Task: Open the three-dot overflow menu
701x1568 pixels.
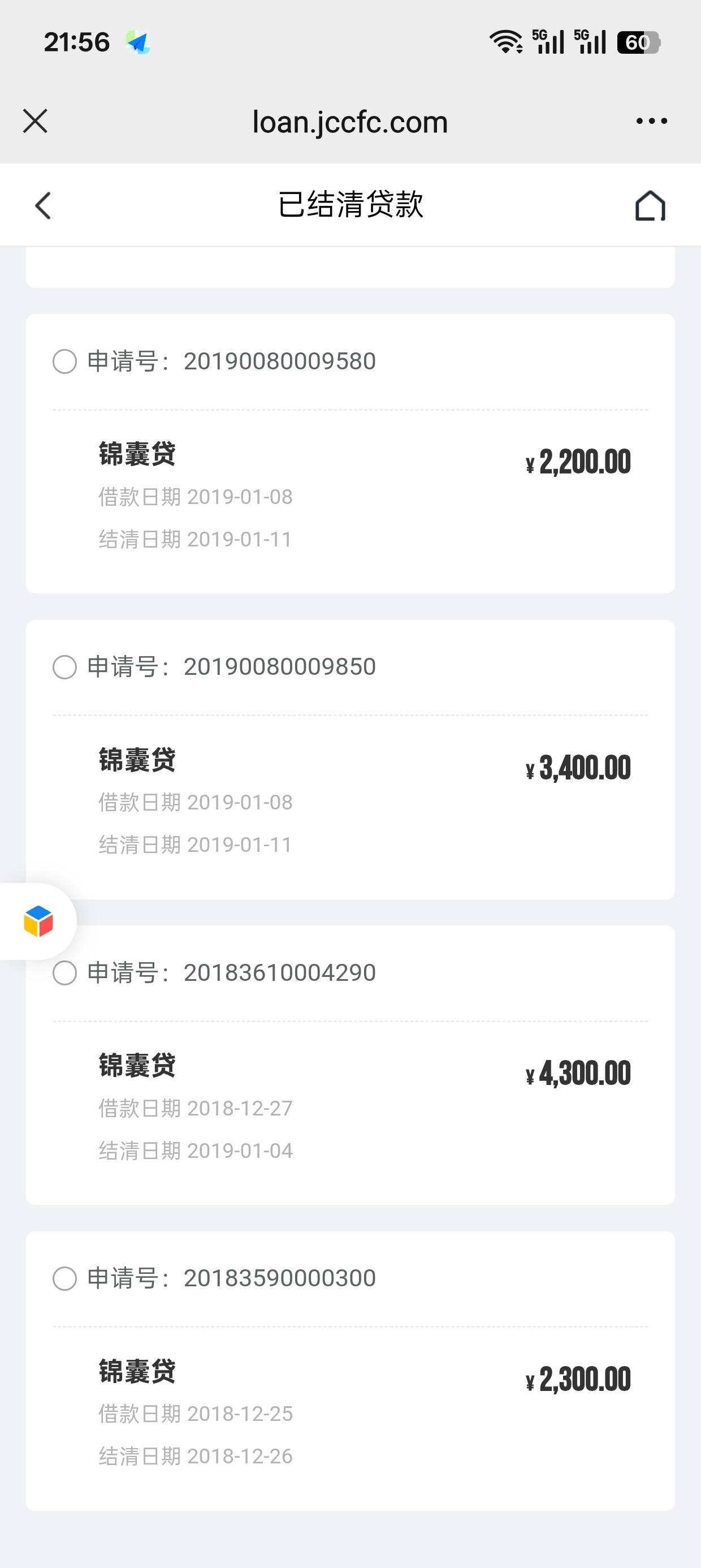Action: (651, 121)
